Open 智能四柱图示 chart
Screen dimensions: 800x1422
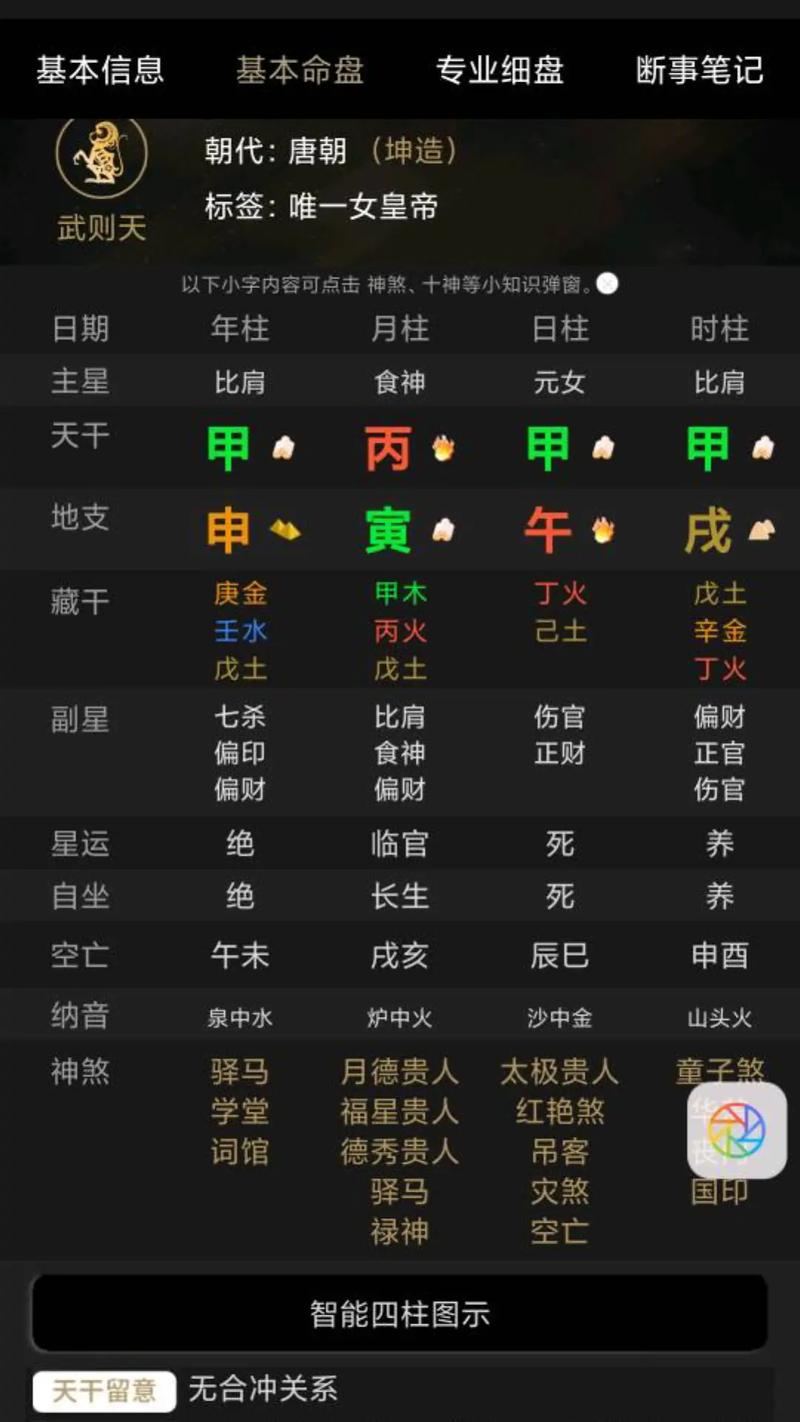pyautogui.click(x=400, y=1313)
